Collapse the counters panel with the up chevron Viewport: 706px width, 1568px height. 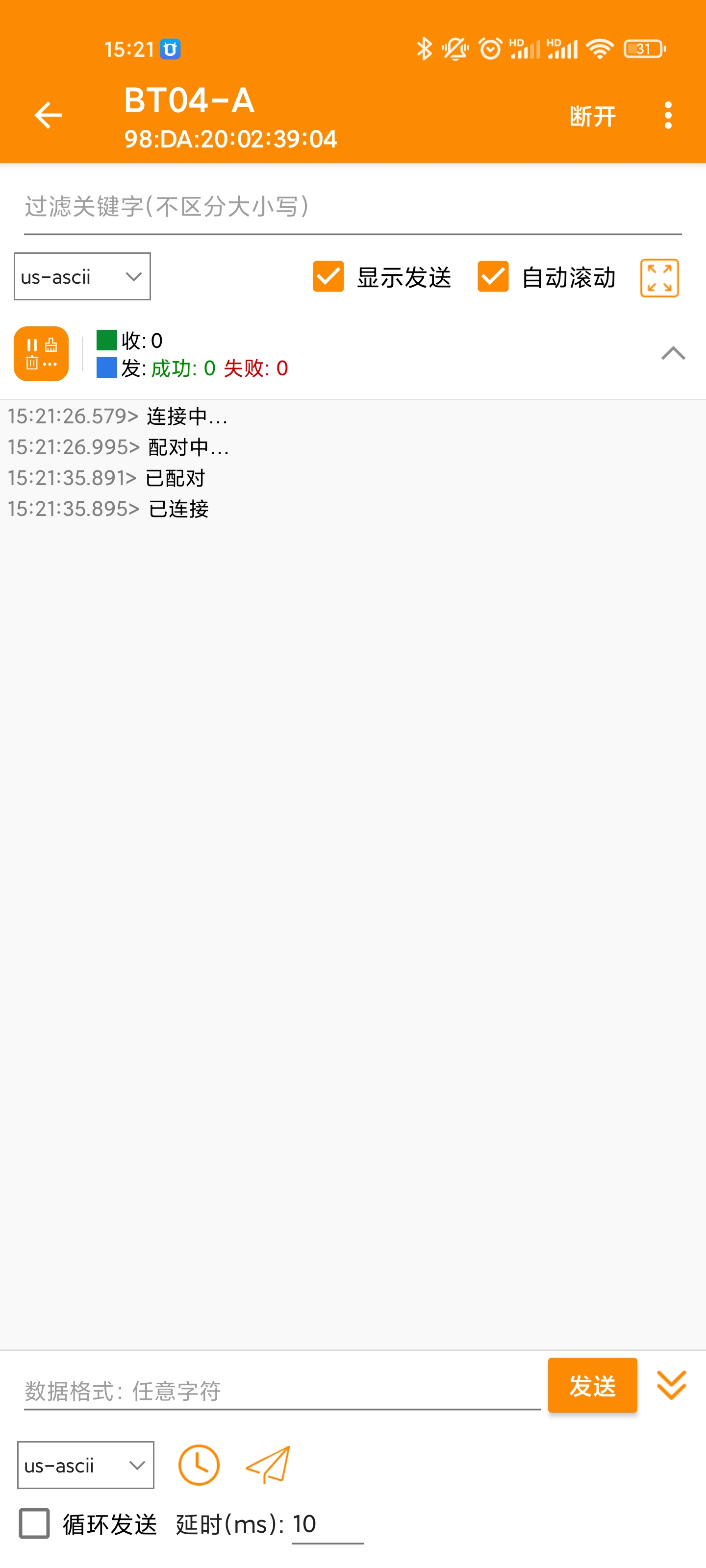(x=673, y=353)
